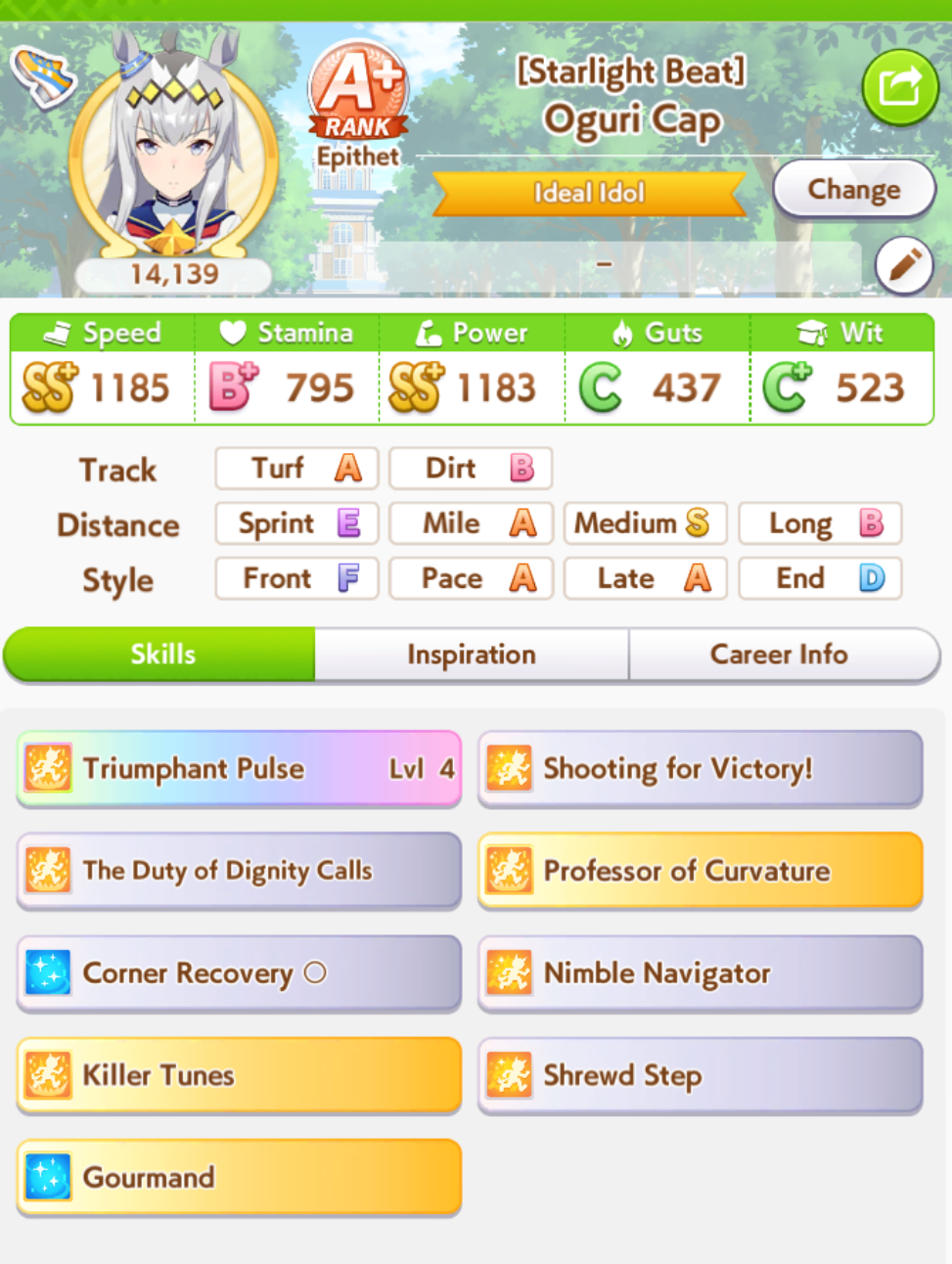This screenshot has height=1264, width=952.
Task: Open The Duty of Dignity Calls skill
Action: (239, 871)
